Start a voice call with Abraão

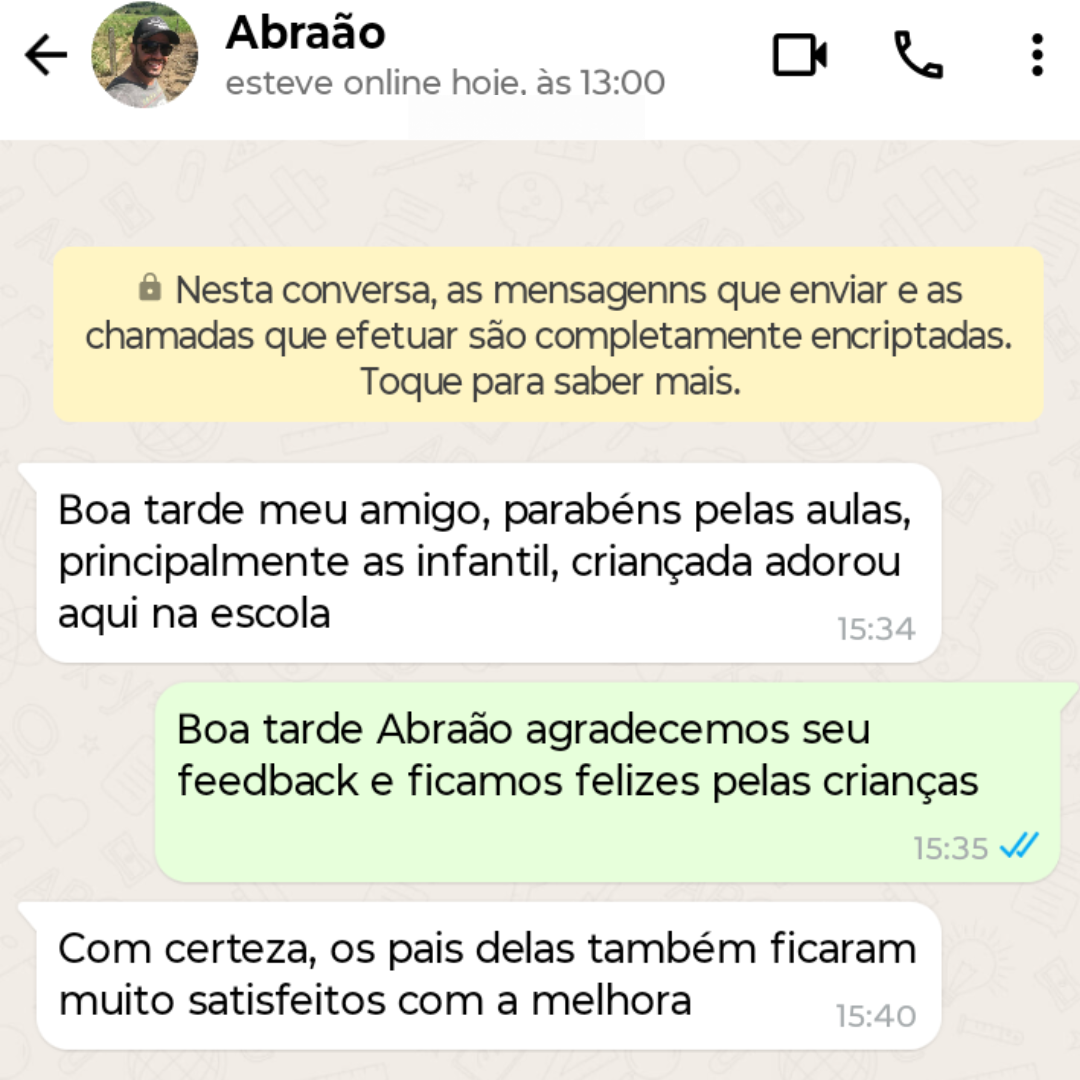pos(917,56)
